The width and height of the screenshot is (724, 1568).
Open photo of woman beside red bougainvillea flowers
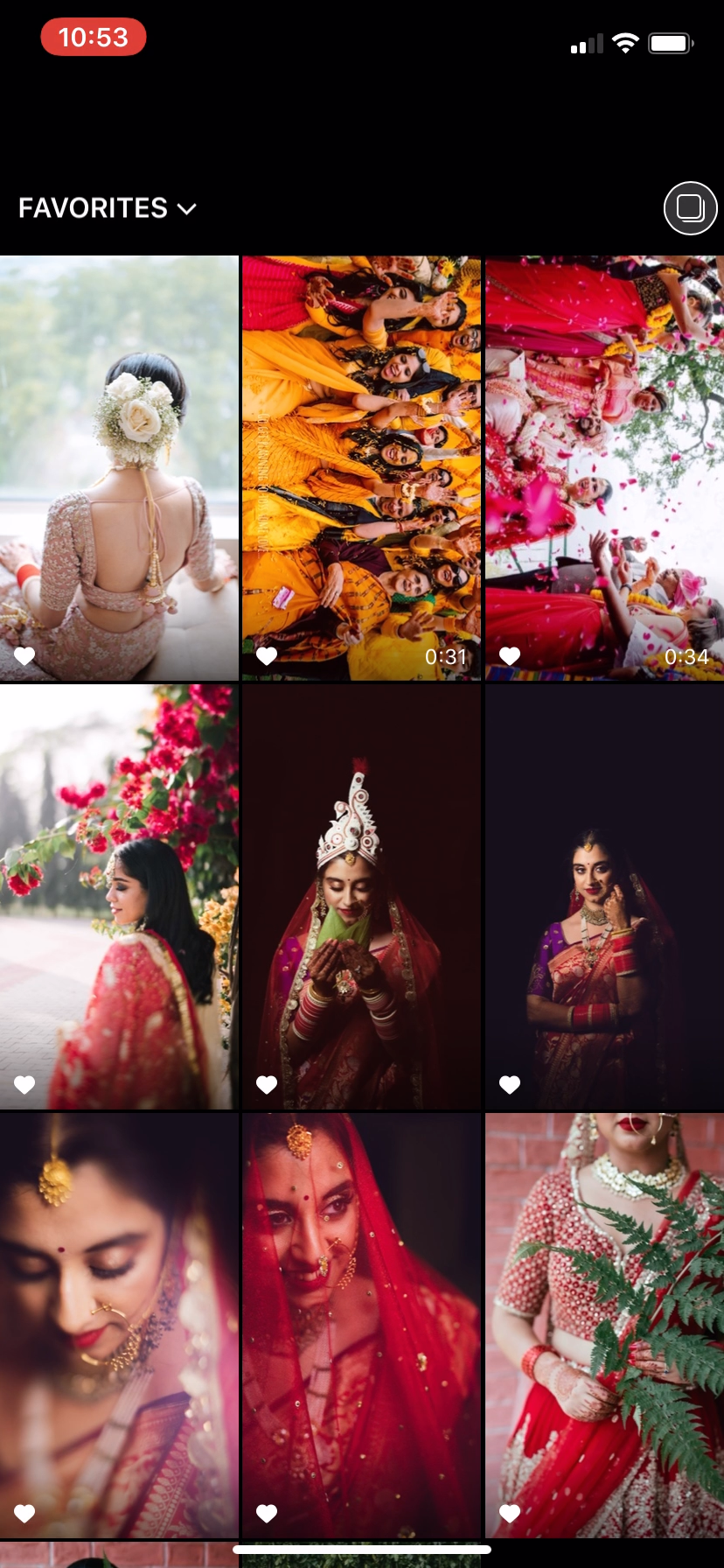[119, 897]
